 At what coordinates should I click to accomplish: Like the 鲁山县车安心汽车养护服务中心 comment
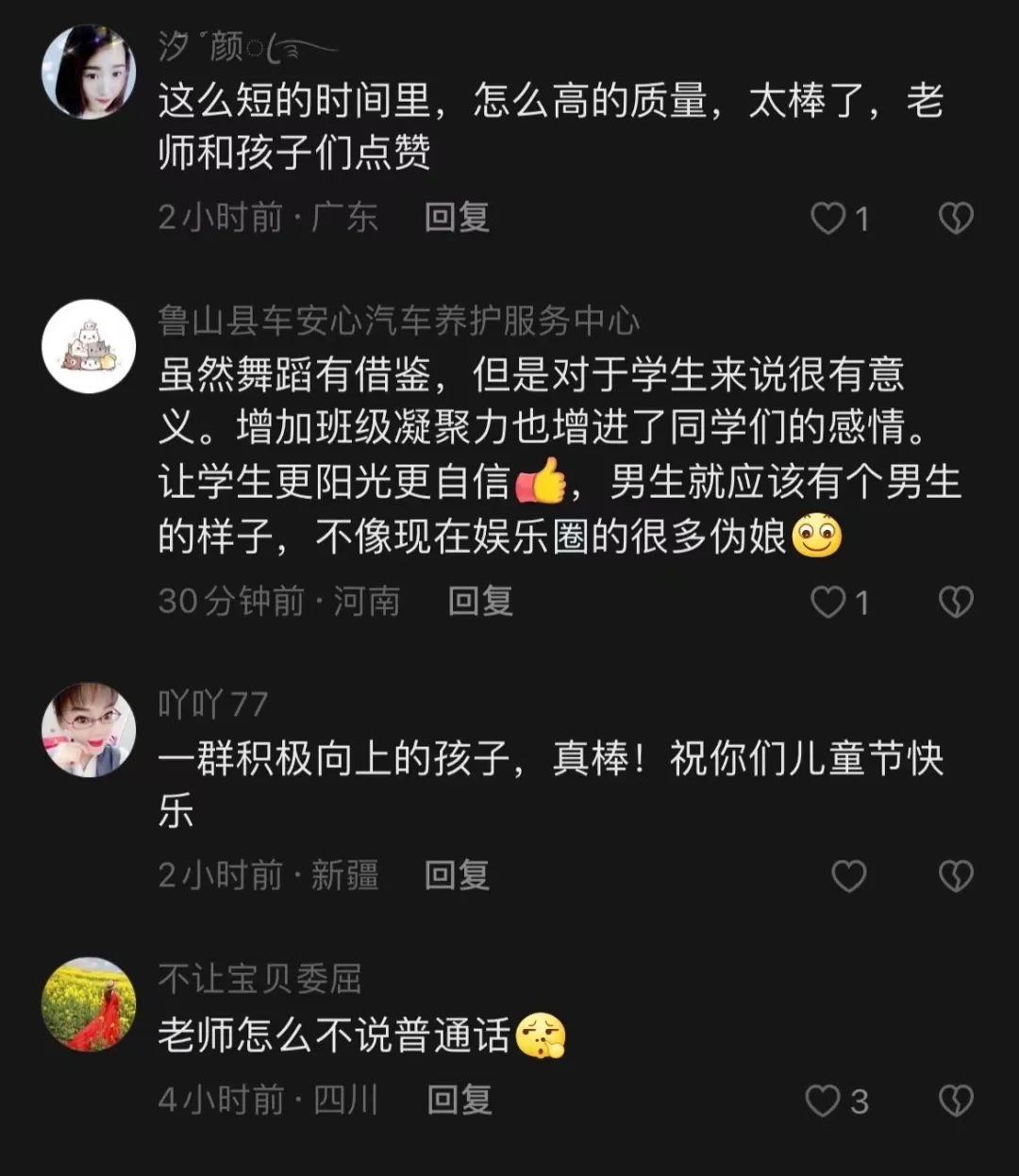tap(828, 602)
